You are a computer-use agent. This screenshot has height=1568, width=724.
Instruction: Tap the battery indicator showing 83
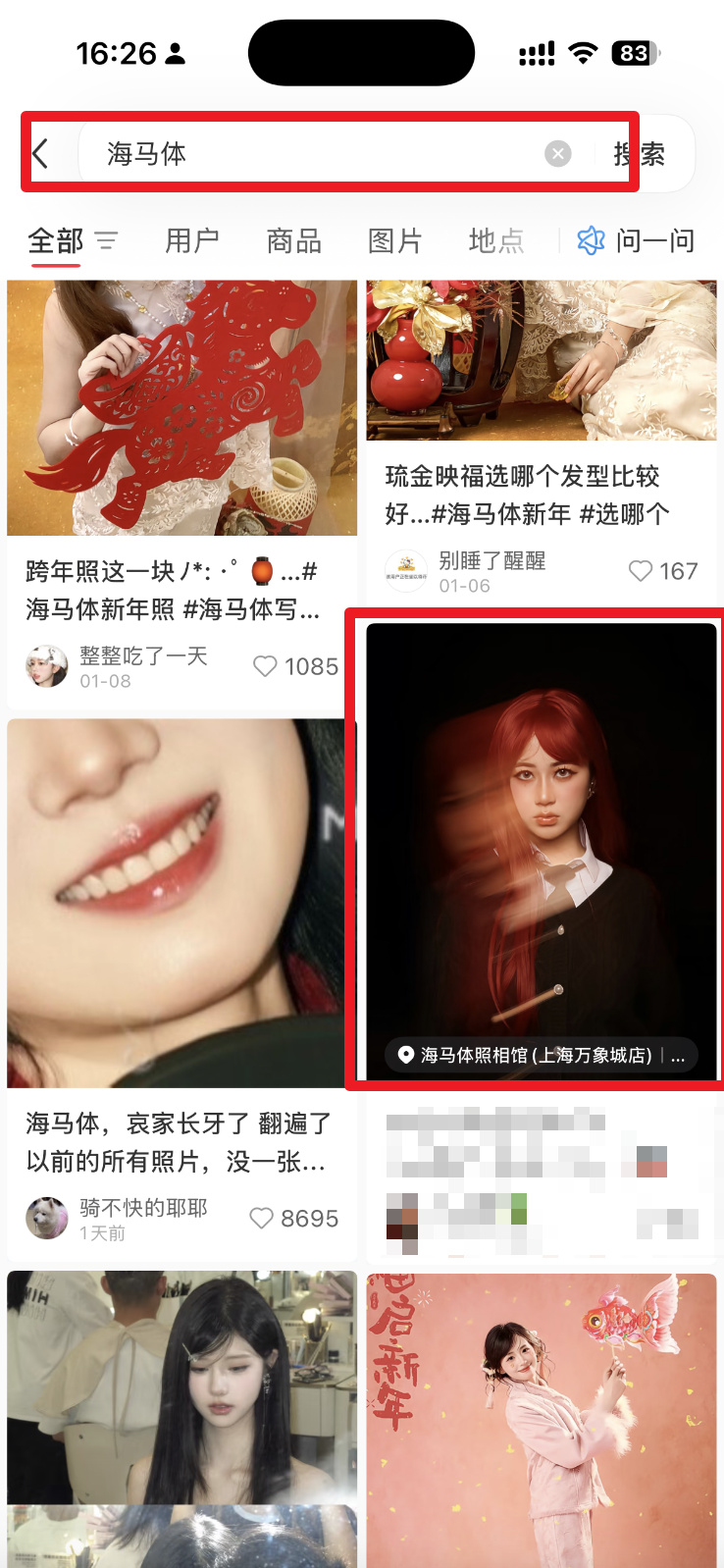tap(636, 53)
